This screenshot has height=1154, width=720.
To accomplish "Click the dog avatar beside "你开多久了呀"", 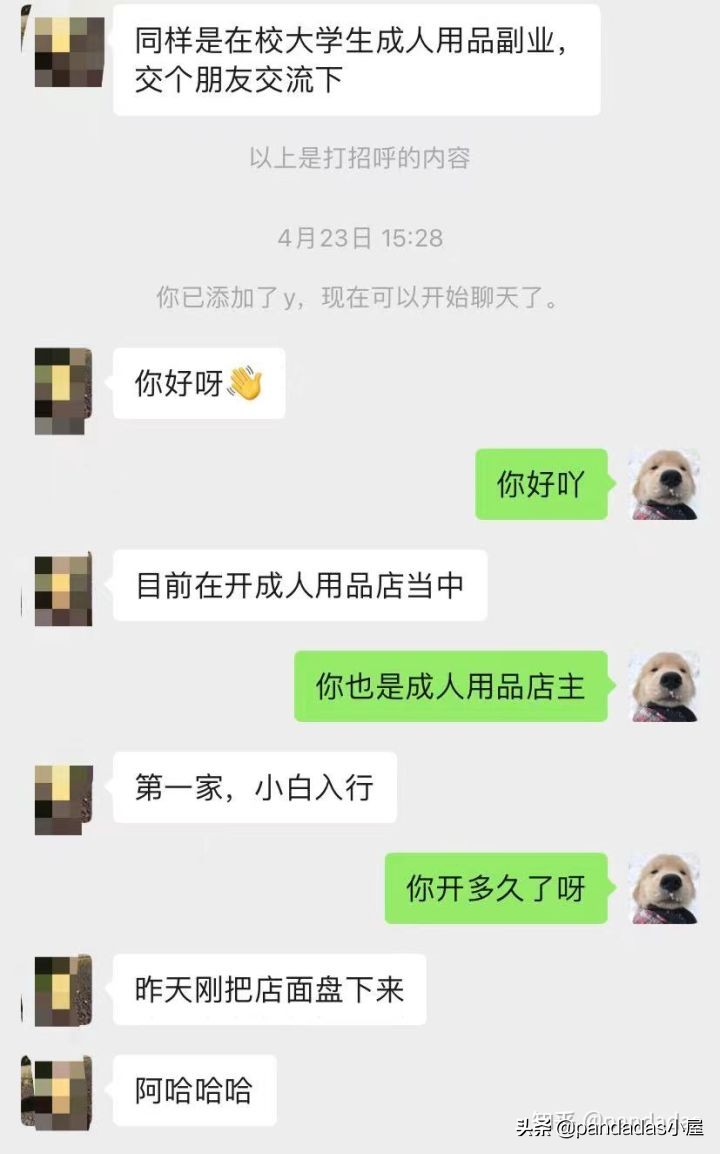I will point(662,888).
